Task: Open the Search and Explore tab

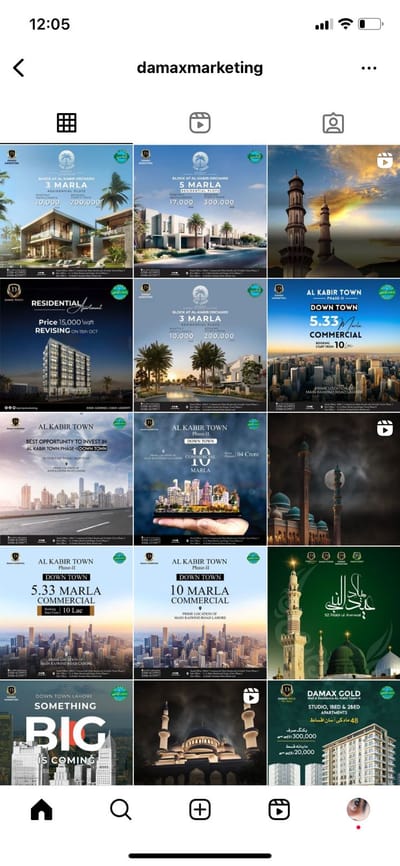Action: coord(120,810)
